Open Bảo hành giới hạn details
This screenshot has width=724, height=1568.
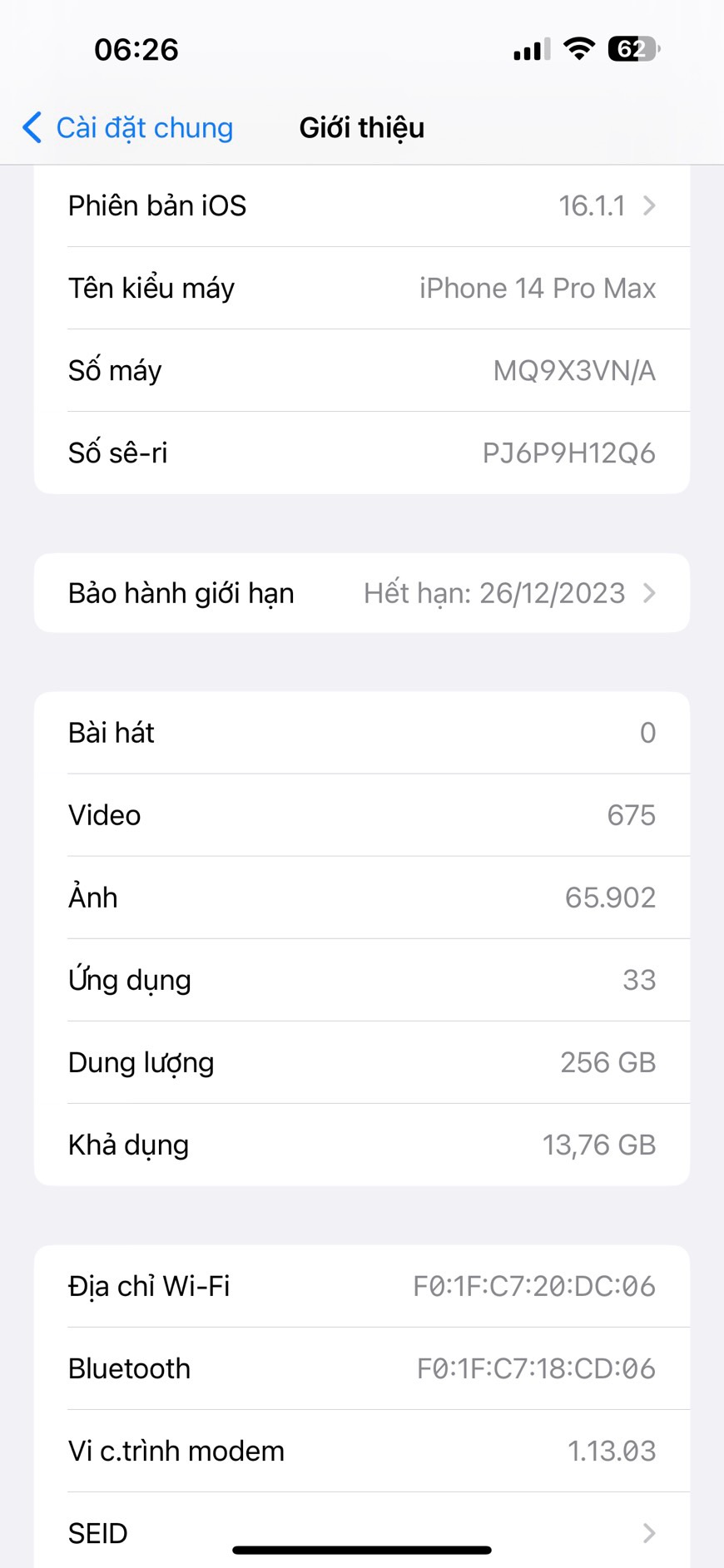[362, 593]
